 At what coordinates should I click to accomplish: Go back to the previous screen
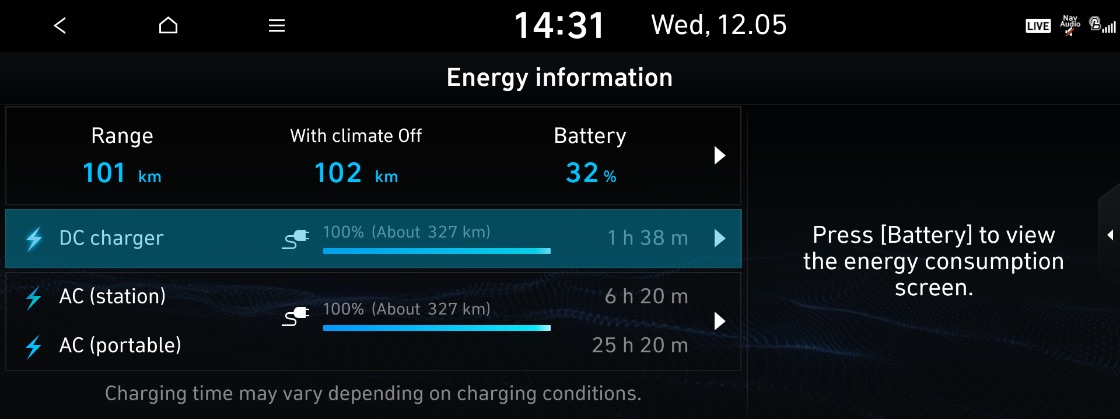[60, 26]
